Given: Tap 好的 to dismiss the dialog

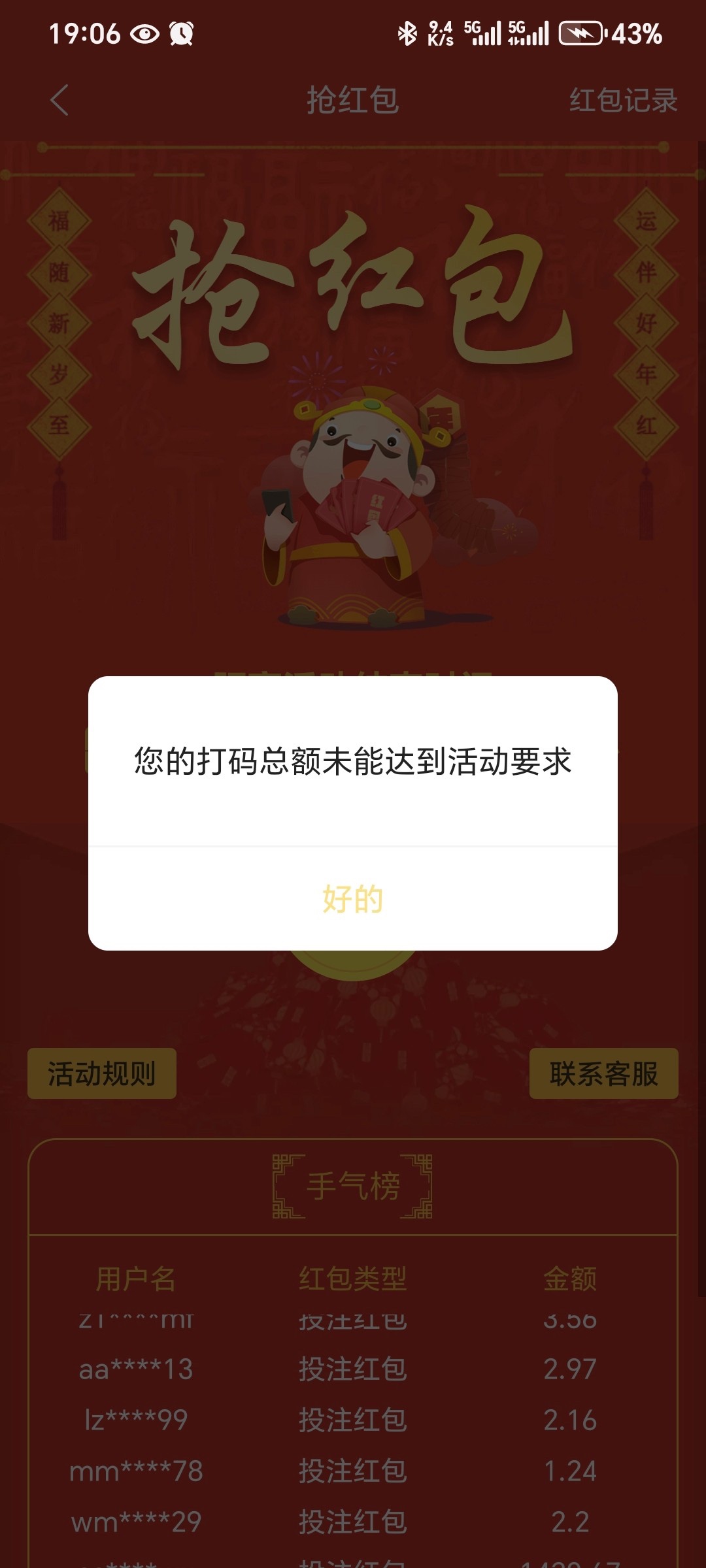Looking at the screenshot, I should (353, 900).
